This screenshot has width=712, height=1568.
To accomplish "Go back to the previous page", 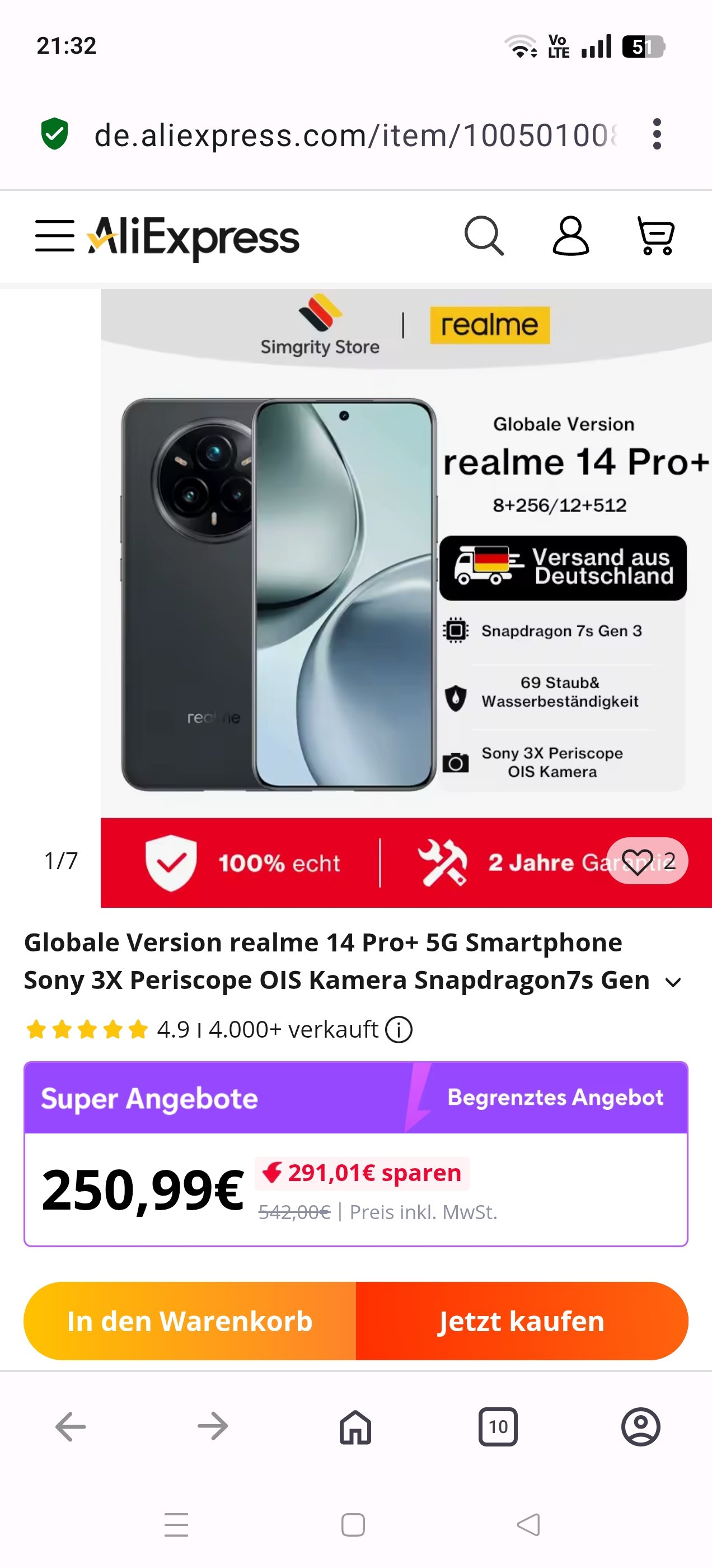I will coord(71,1426).
